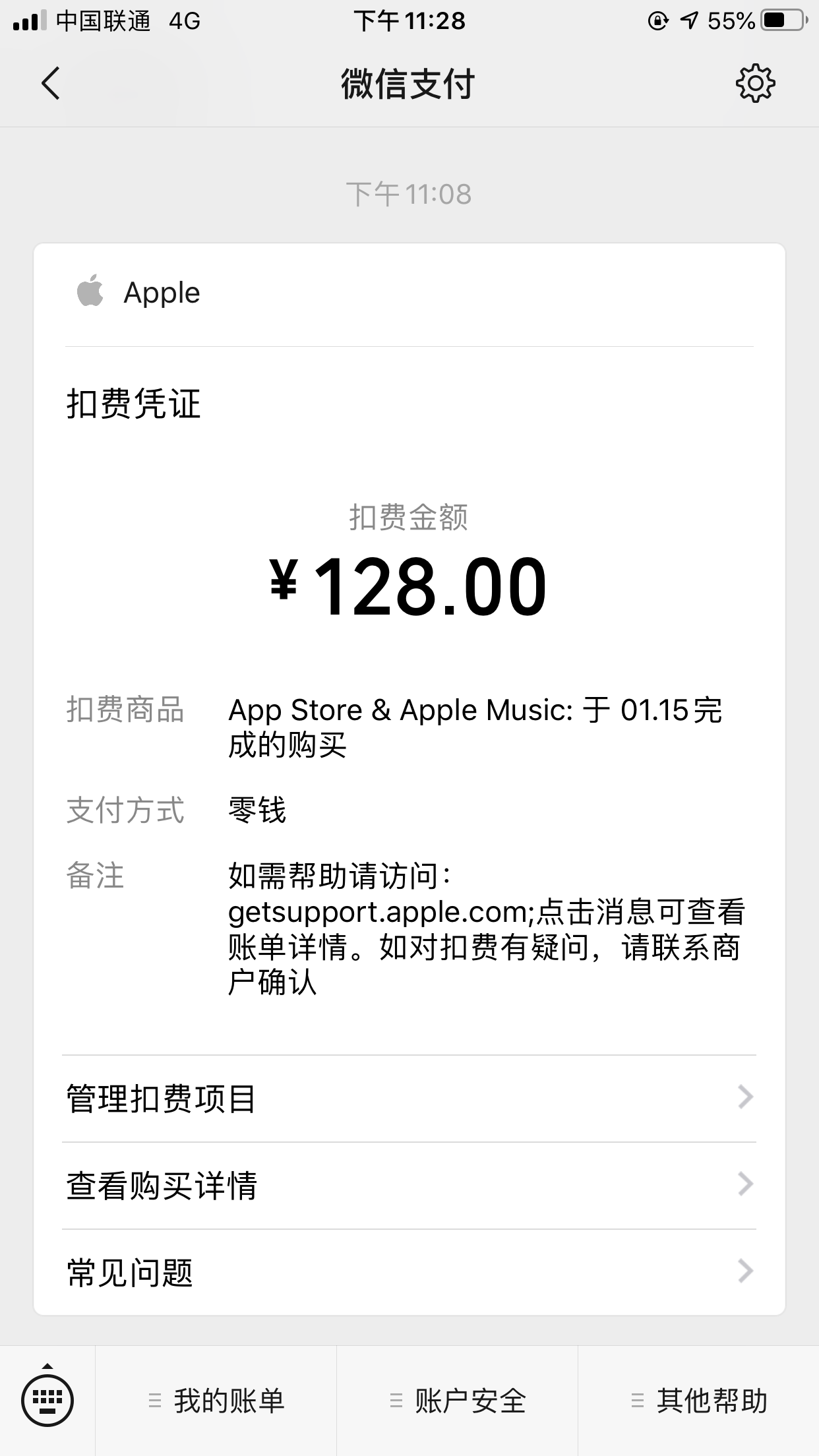Open the 其他帮助 menu

tap(699, 1401)
